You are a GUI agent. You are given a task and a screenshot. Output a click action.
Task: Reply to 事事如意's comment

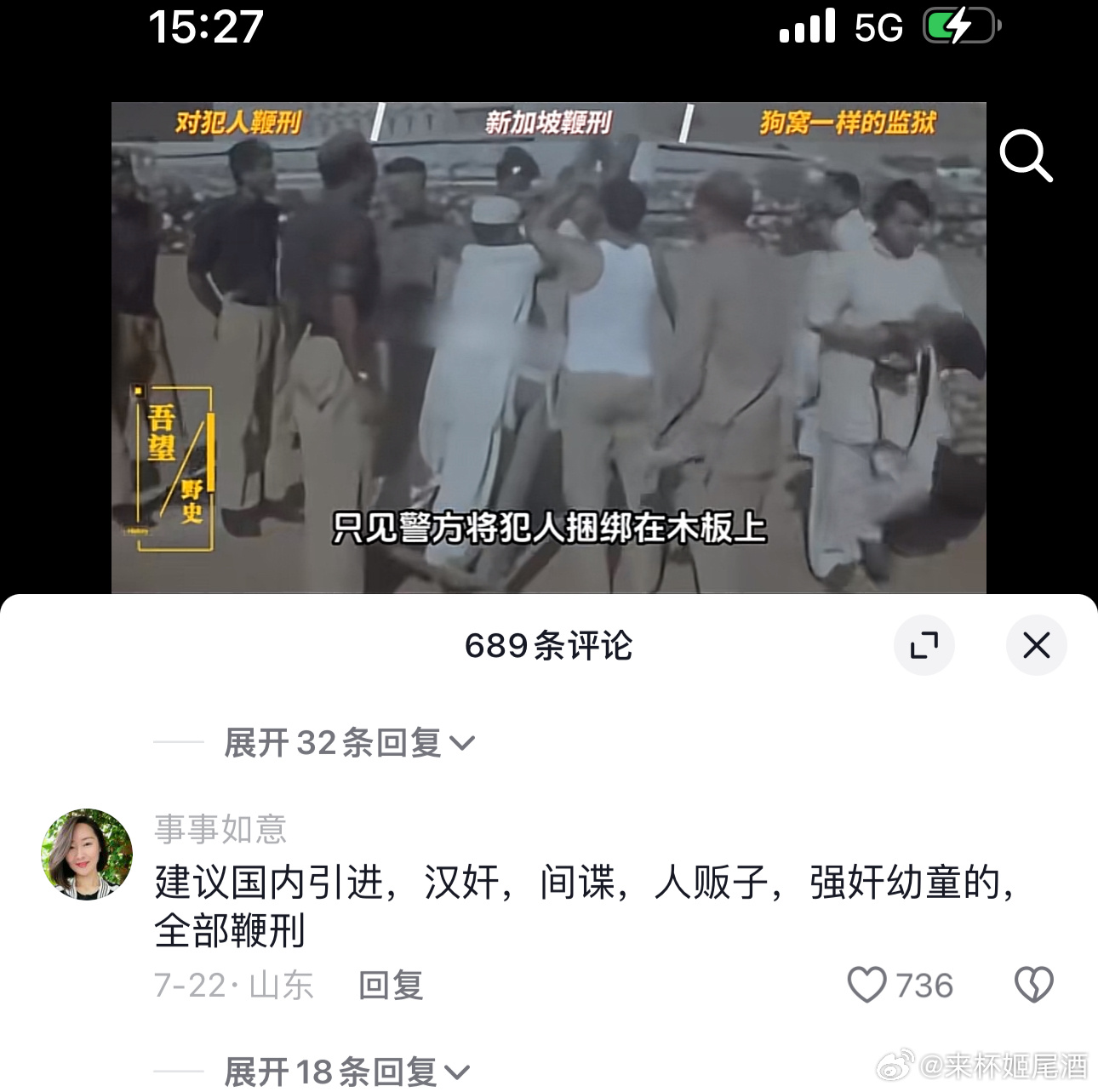click(x=391, y=986)
